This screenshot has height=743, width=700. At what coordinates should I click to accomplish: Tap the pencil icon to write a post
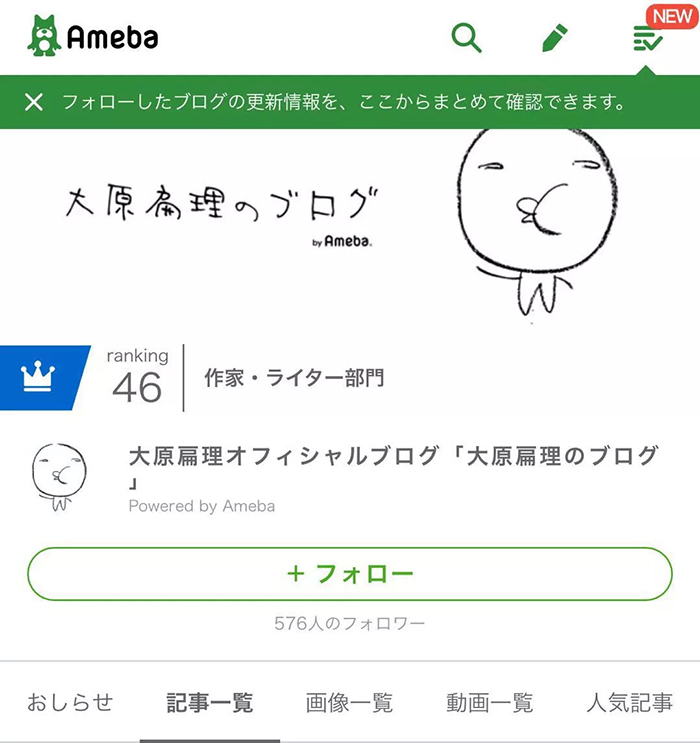tap(554, 38)
